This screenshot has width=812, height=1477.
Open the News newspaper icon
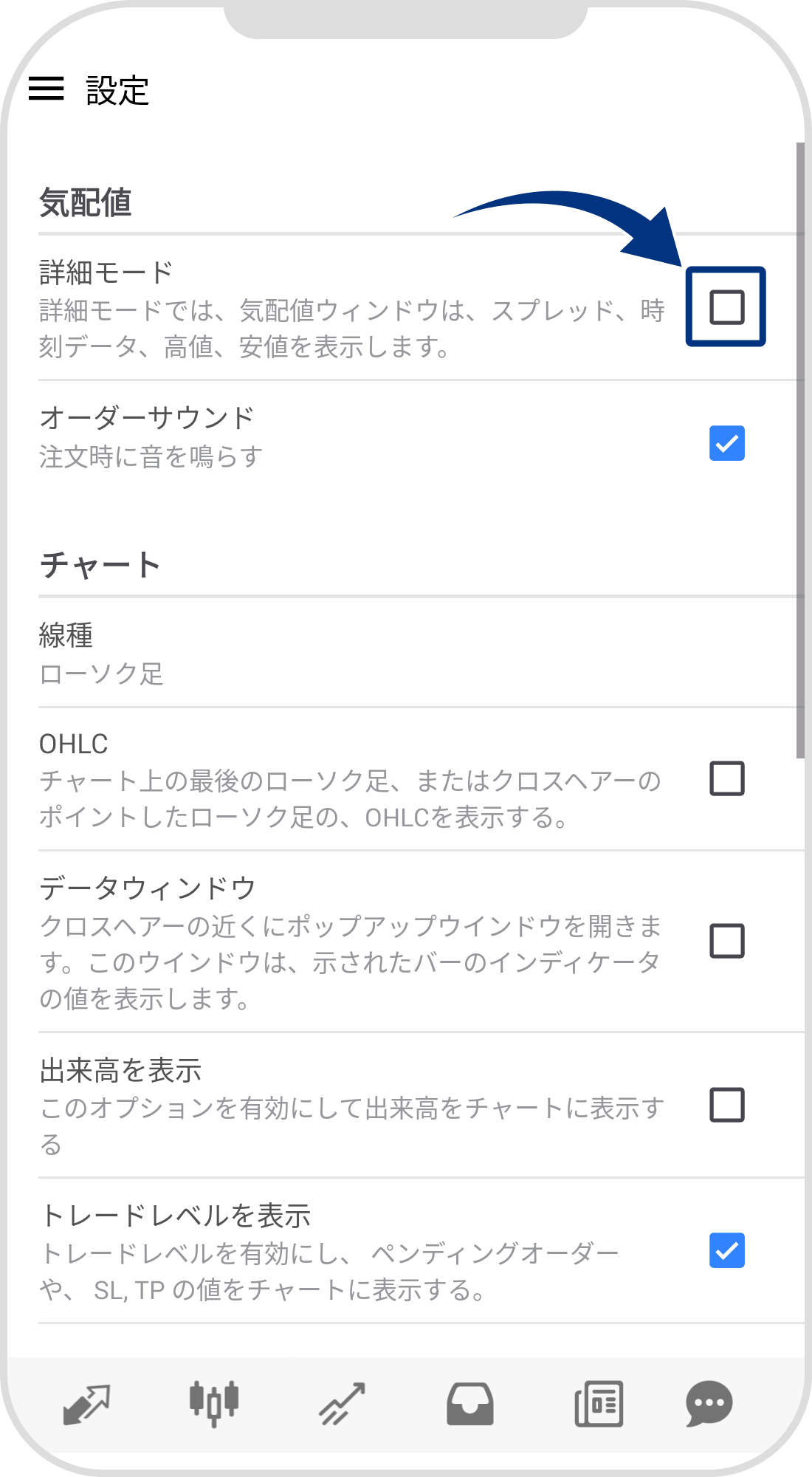pos(598,1406)
